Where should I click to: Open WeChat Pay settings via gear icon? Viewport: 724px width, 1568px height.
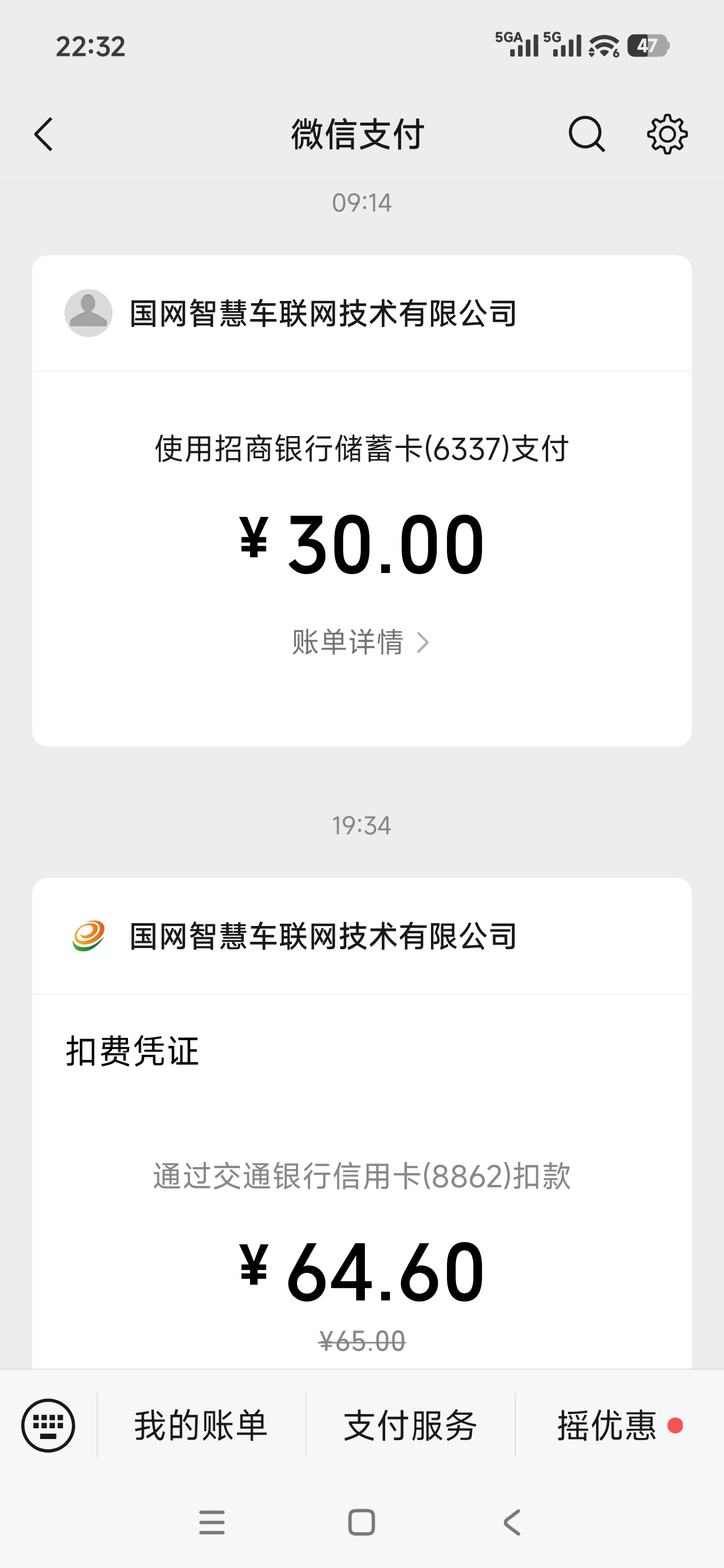pos(667,135)
